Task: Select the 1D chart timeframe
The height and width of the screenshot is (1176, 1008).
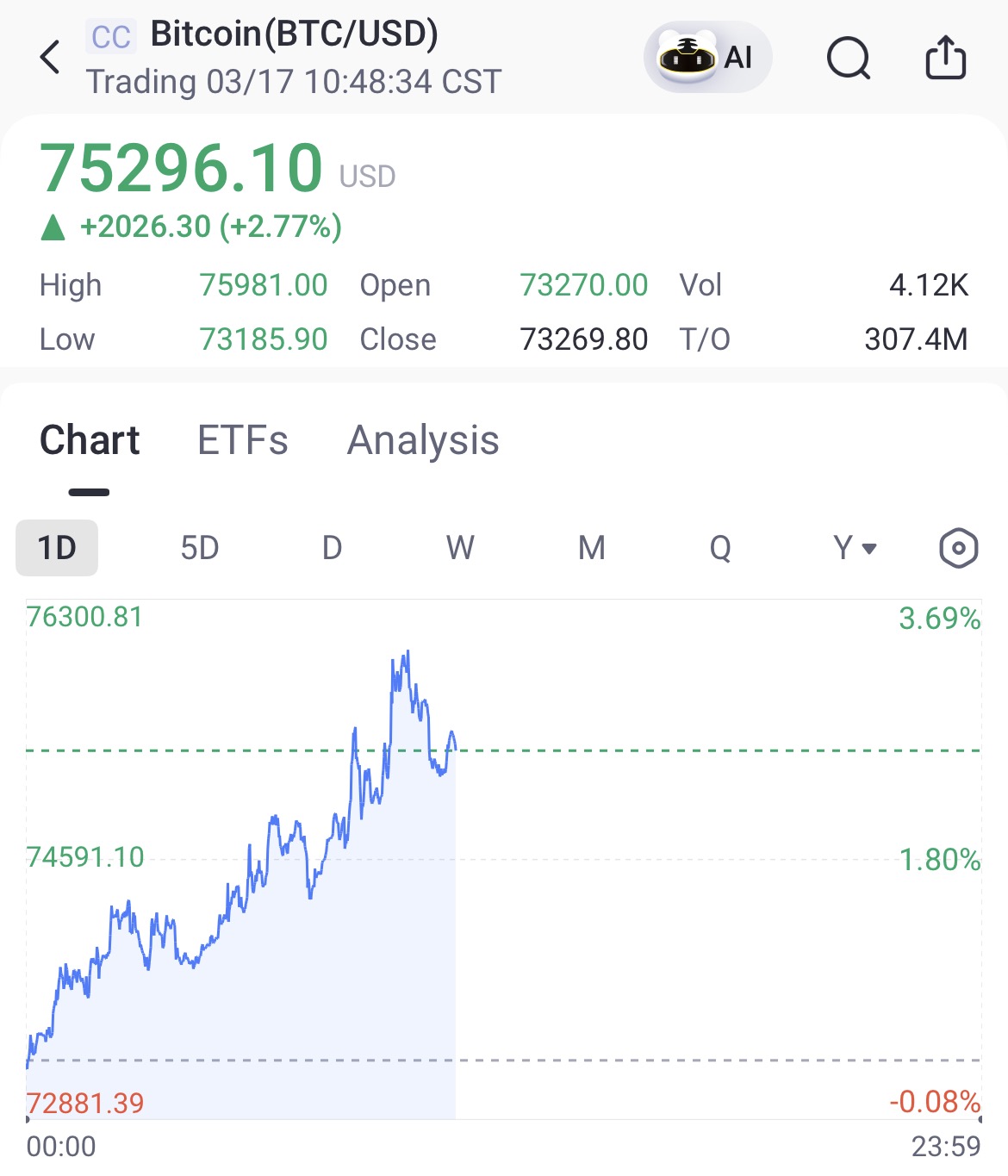Action: [x=57, y=548]
